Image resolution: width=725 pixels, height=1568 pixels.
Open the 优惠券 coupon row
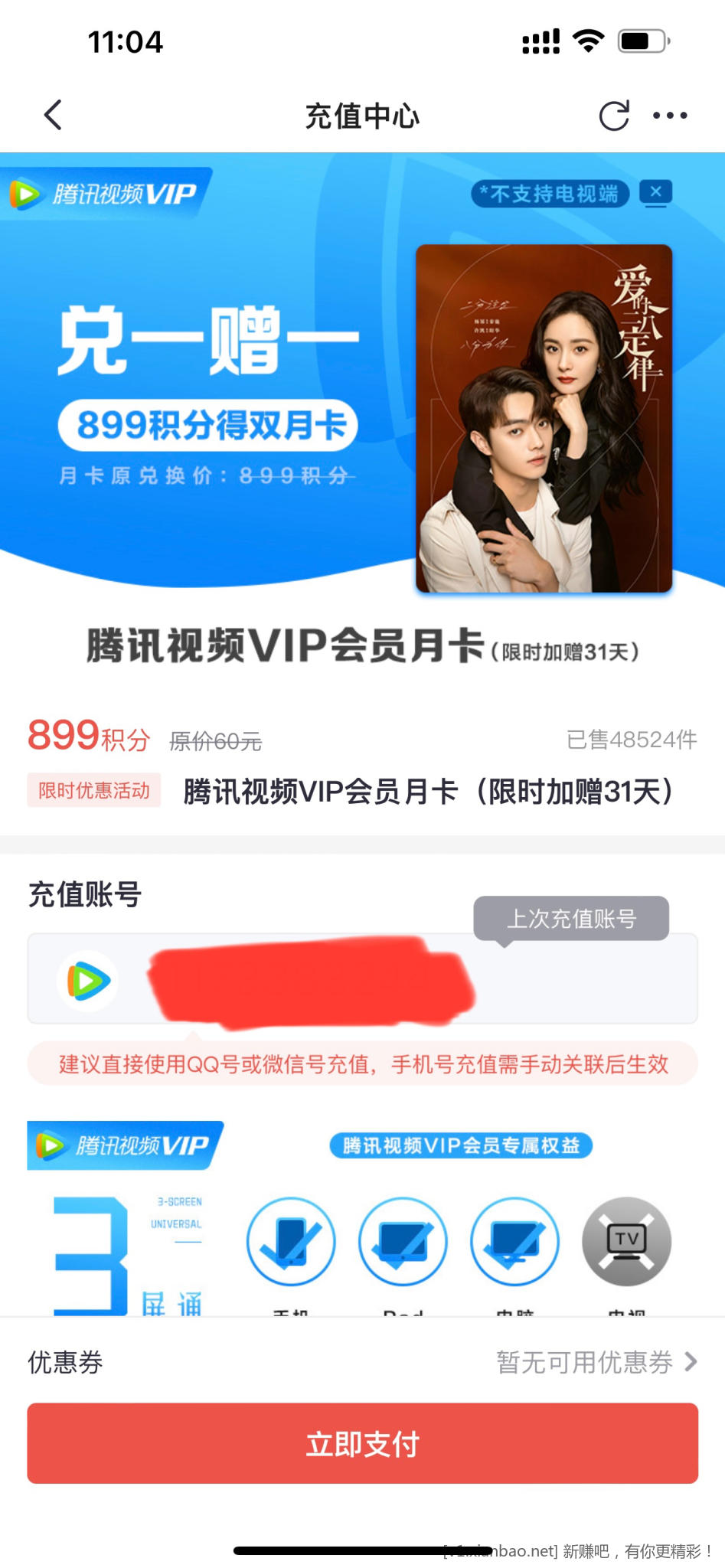pos(362,1362)
